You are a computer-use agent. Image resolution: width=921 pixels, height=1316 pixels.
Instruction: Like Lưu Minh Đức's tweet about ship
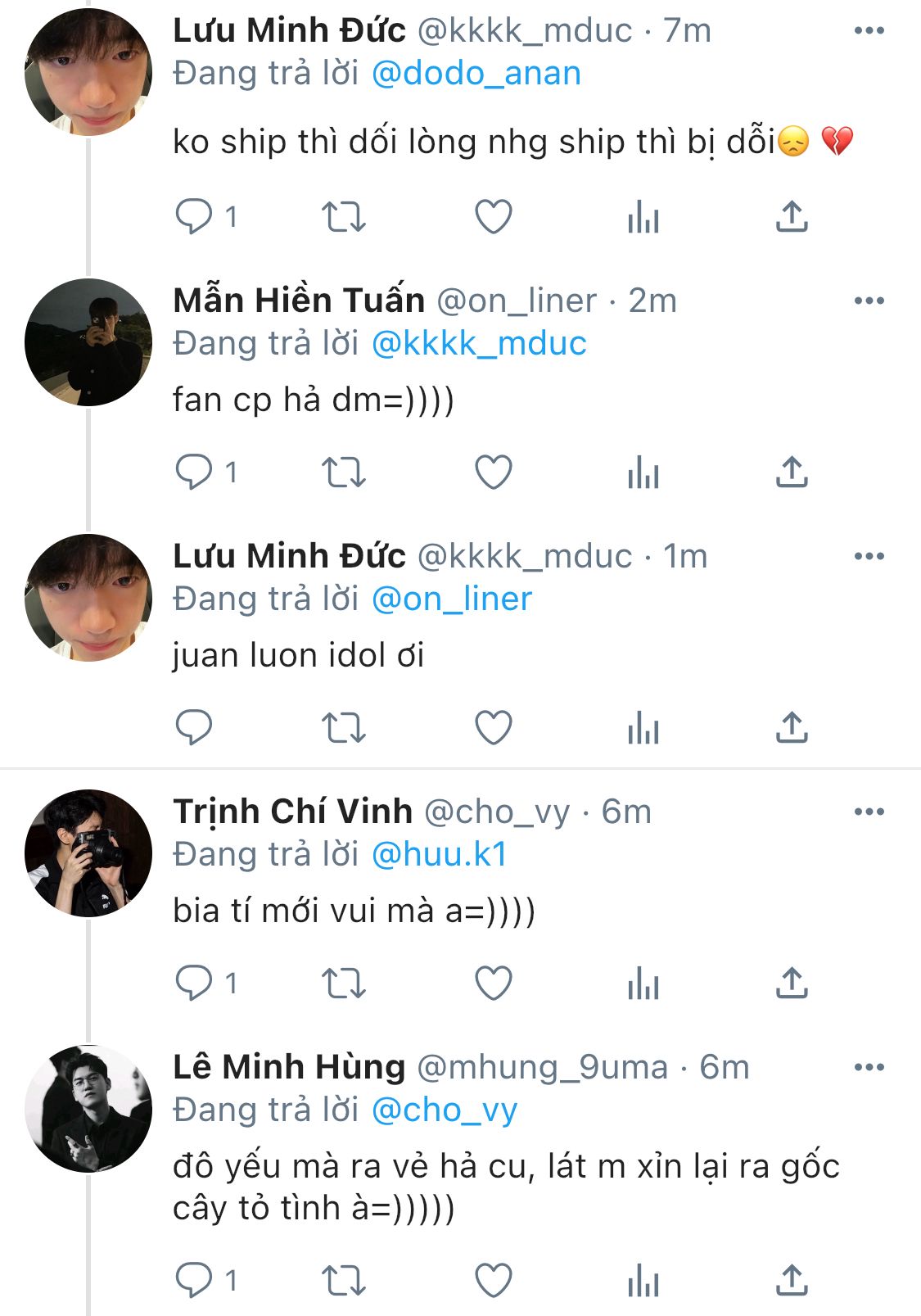point(493,217)
